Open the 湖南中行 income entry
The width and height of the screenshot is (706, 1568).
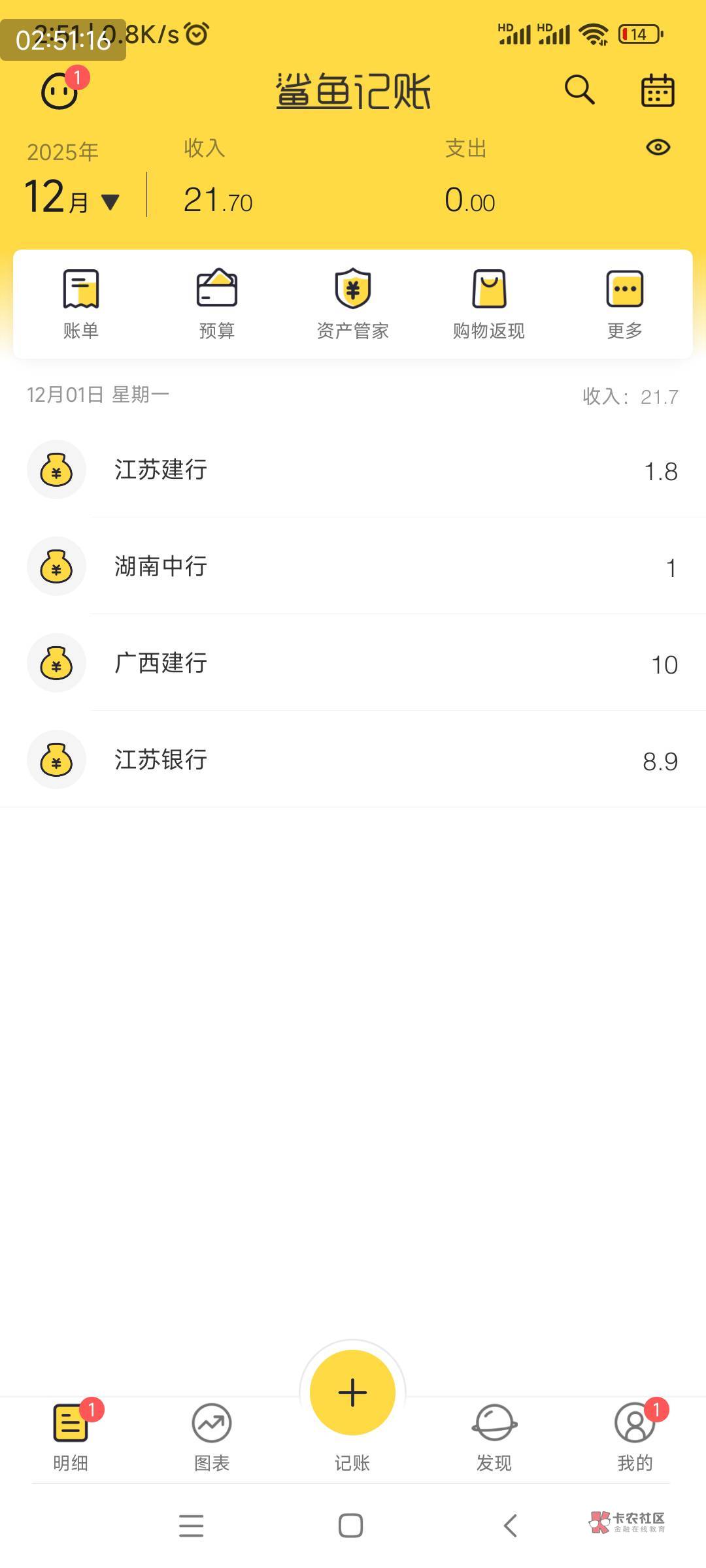point(353,566)
